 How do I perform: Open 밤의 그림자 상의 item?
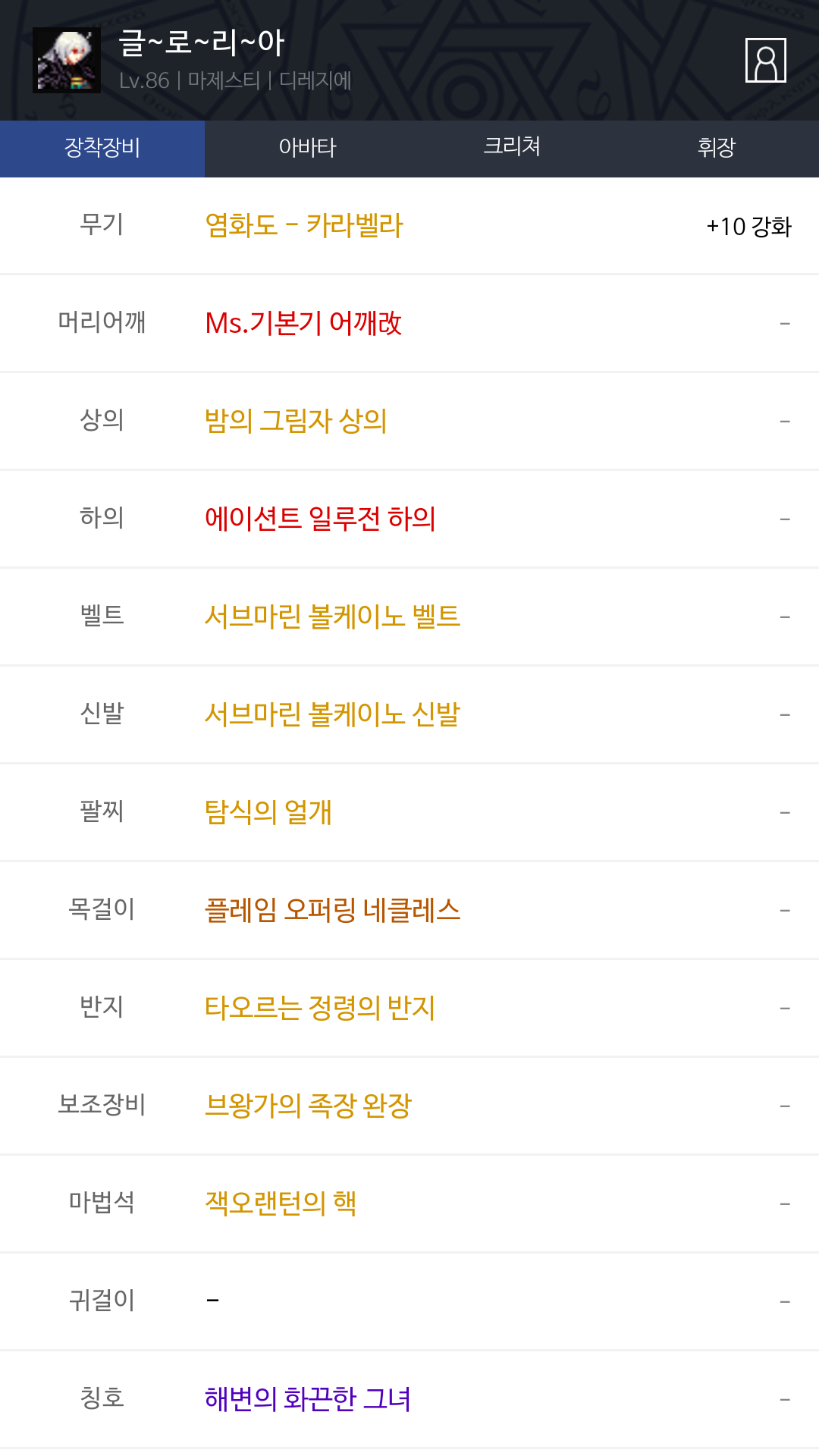tap(296, 422)
